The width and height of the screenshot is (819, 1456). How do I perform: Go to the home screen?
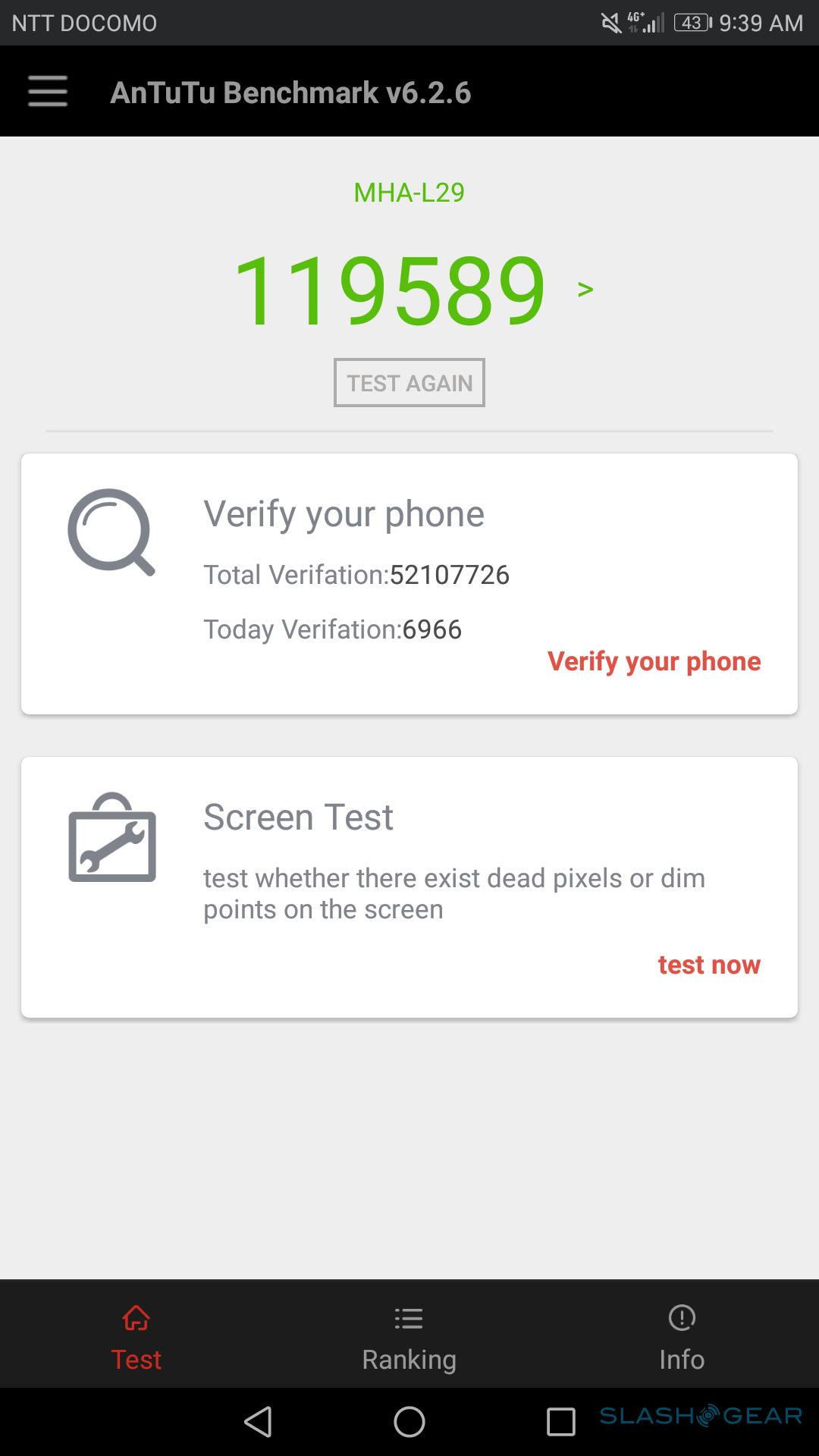(x=409, y=1422)
